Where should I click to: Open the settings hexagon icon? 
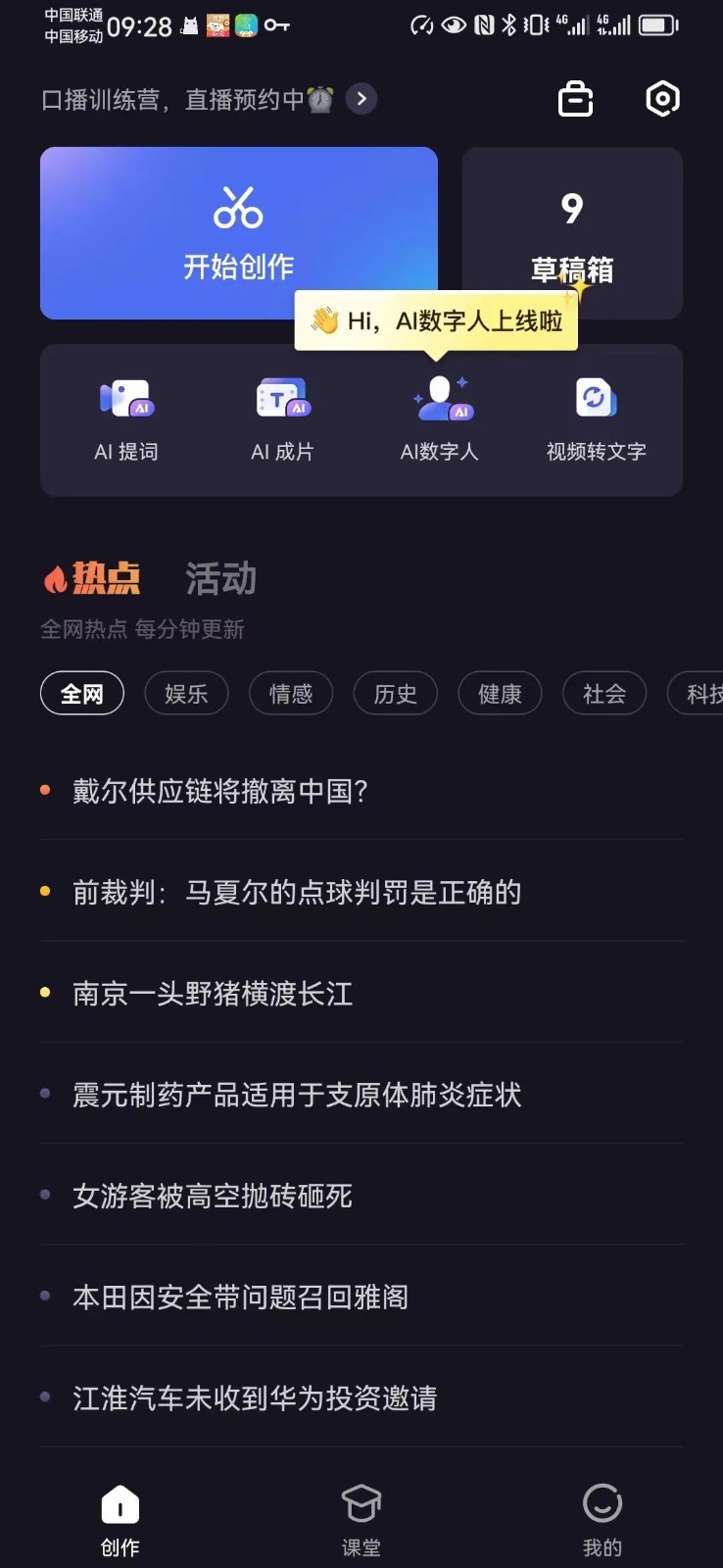(x=662, y=99)
